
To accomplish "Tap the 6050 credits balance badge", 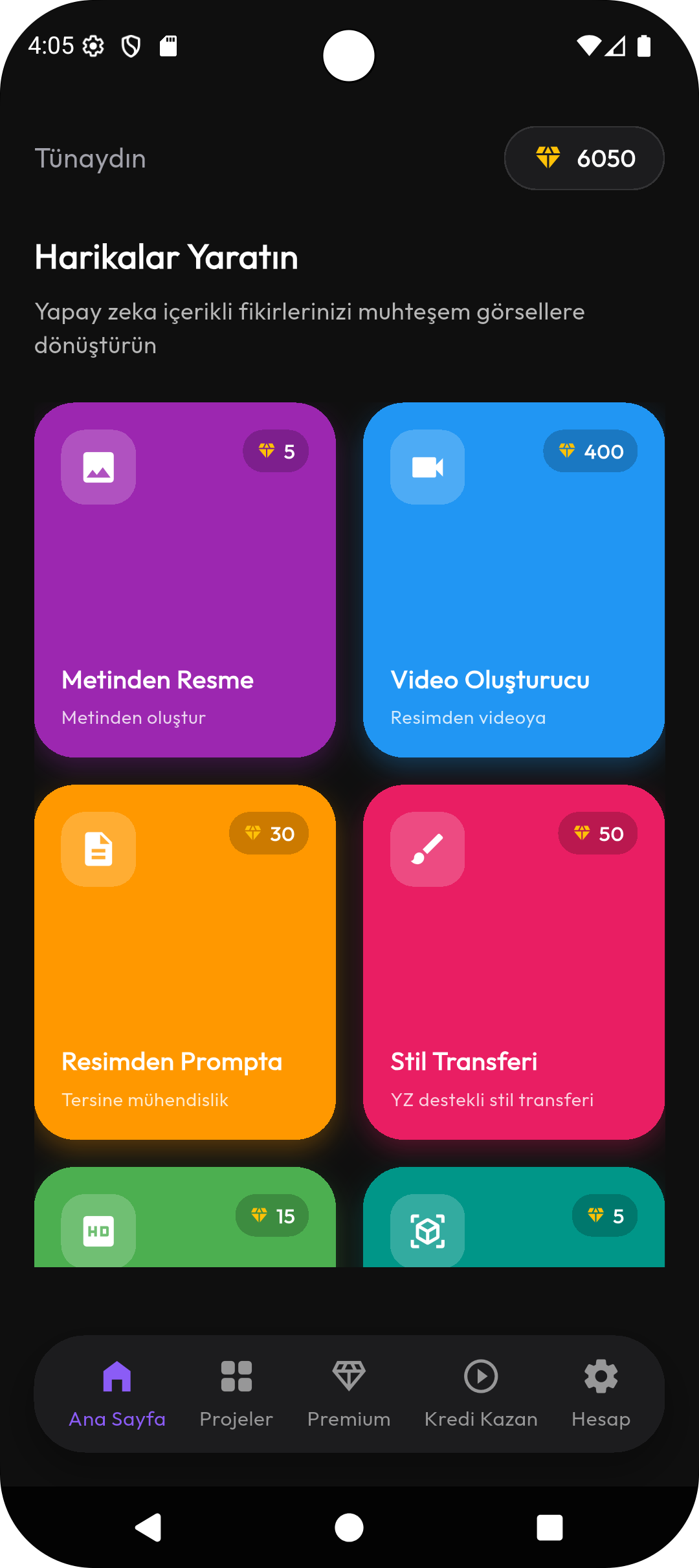I will [584, 158].
